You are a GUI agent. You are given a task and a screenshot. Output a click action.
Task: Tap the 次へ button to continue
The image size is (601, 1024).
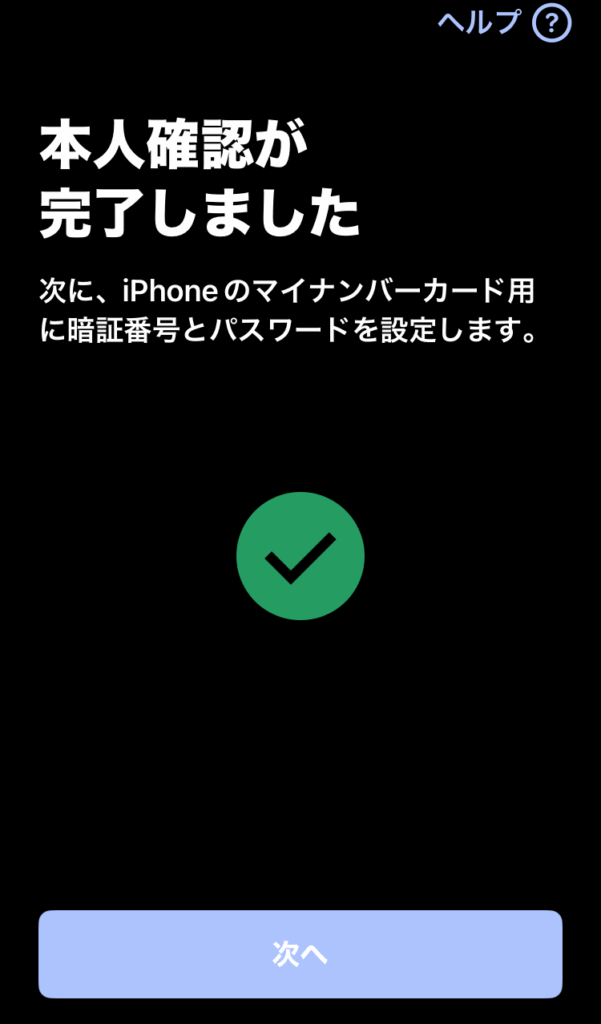click(300, 954)
